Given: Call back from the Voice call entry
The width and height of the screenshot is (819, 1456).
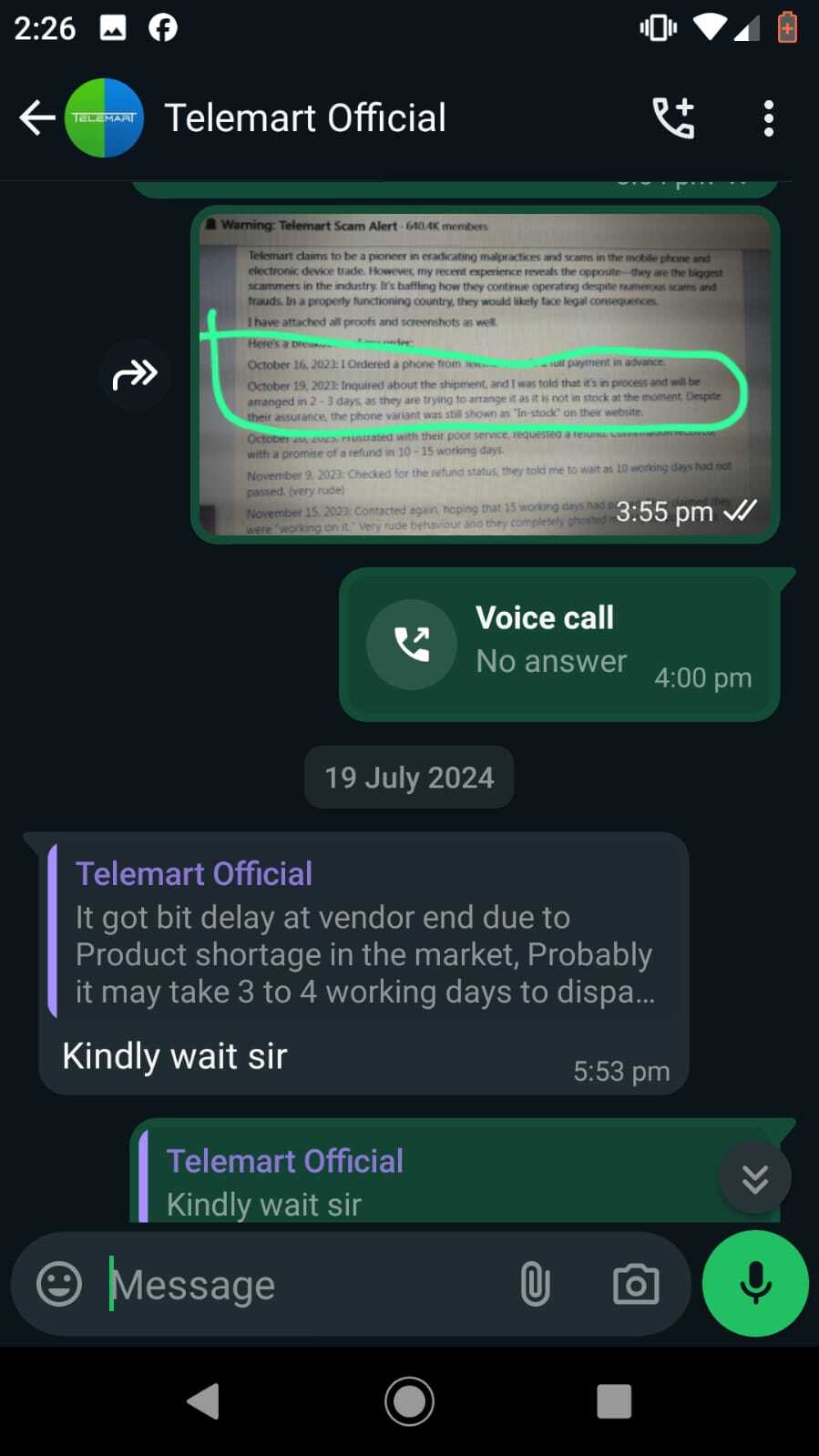Looking at the screenshot, I should pos(412,645).
